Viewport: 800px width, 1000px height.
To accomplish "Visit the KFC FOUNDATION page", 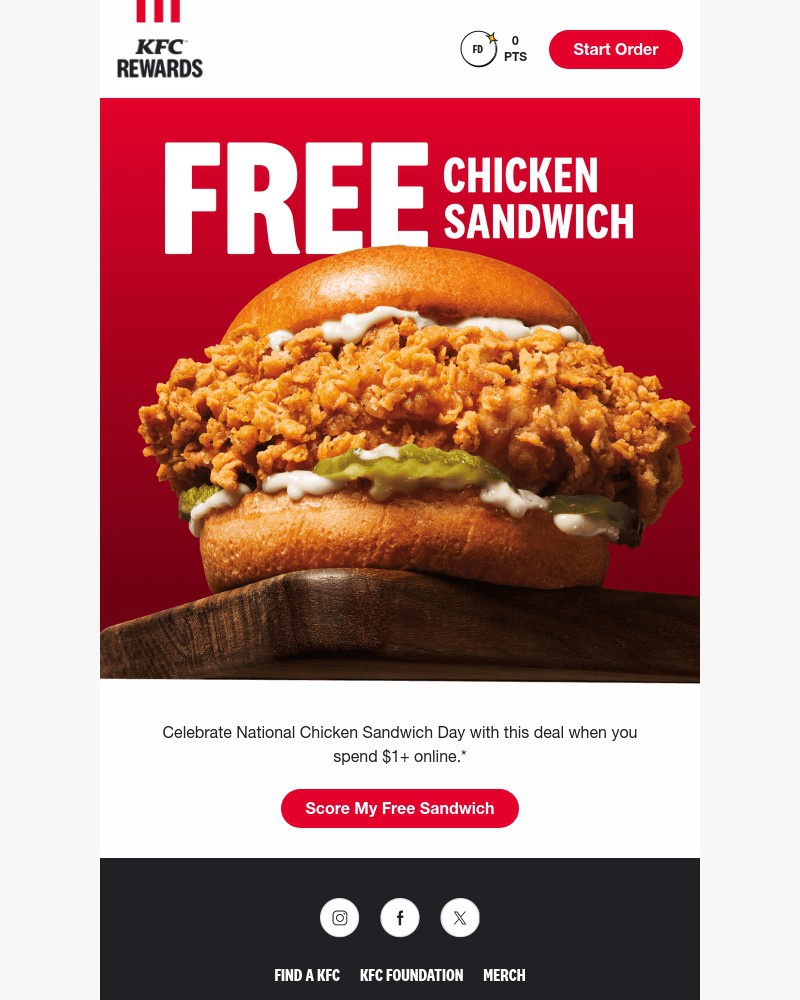I will [x=411, y=975].
